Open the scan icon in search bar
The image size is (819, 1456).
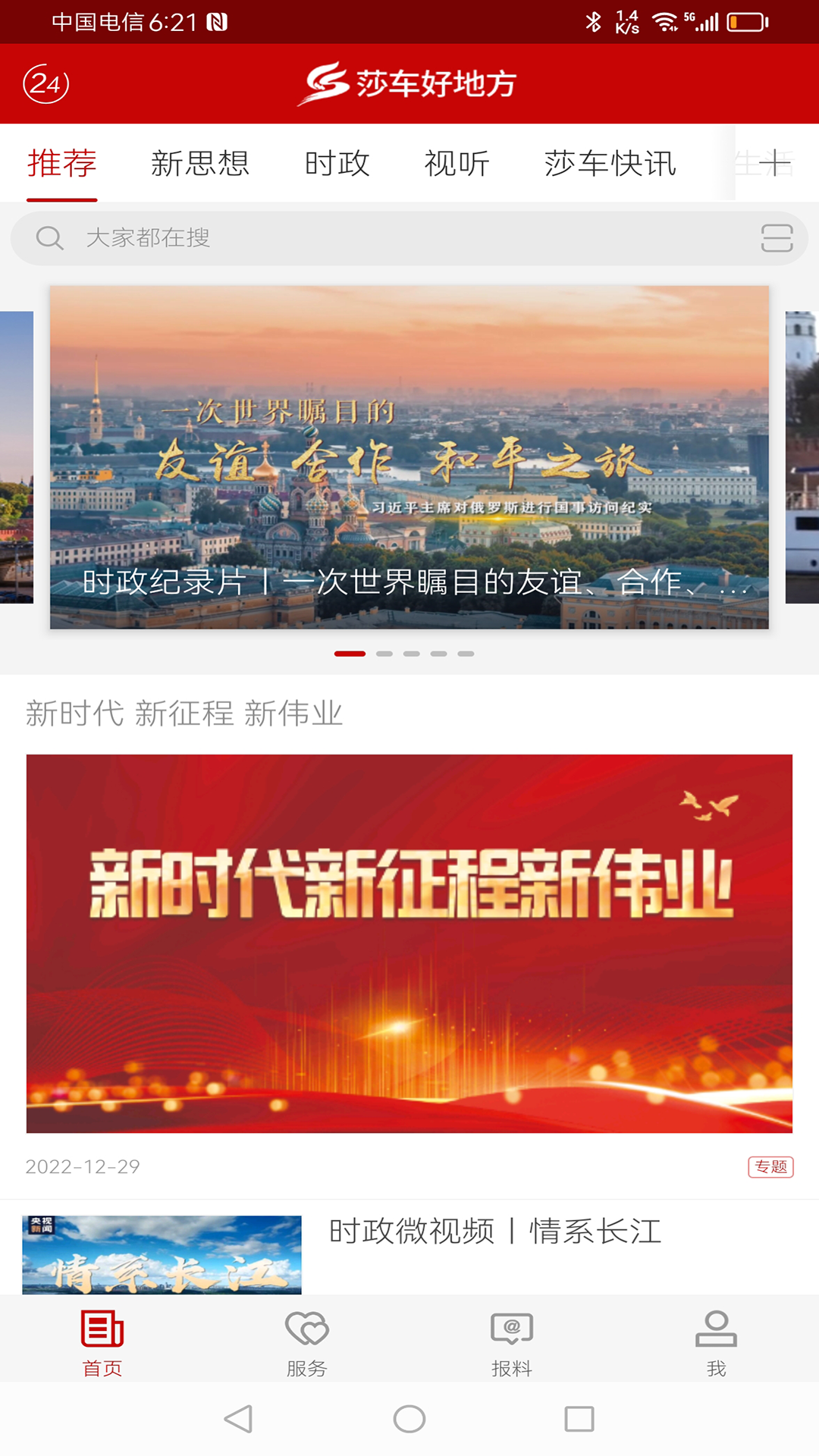(x=777, y=238)
